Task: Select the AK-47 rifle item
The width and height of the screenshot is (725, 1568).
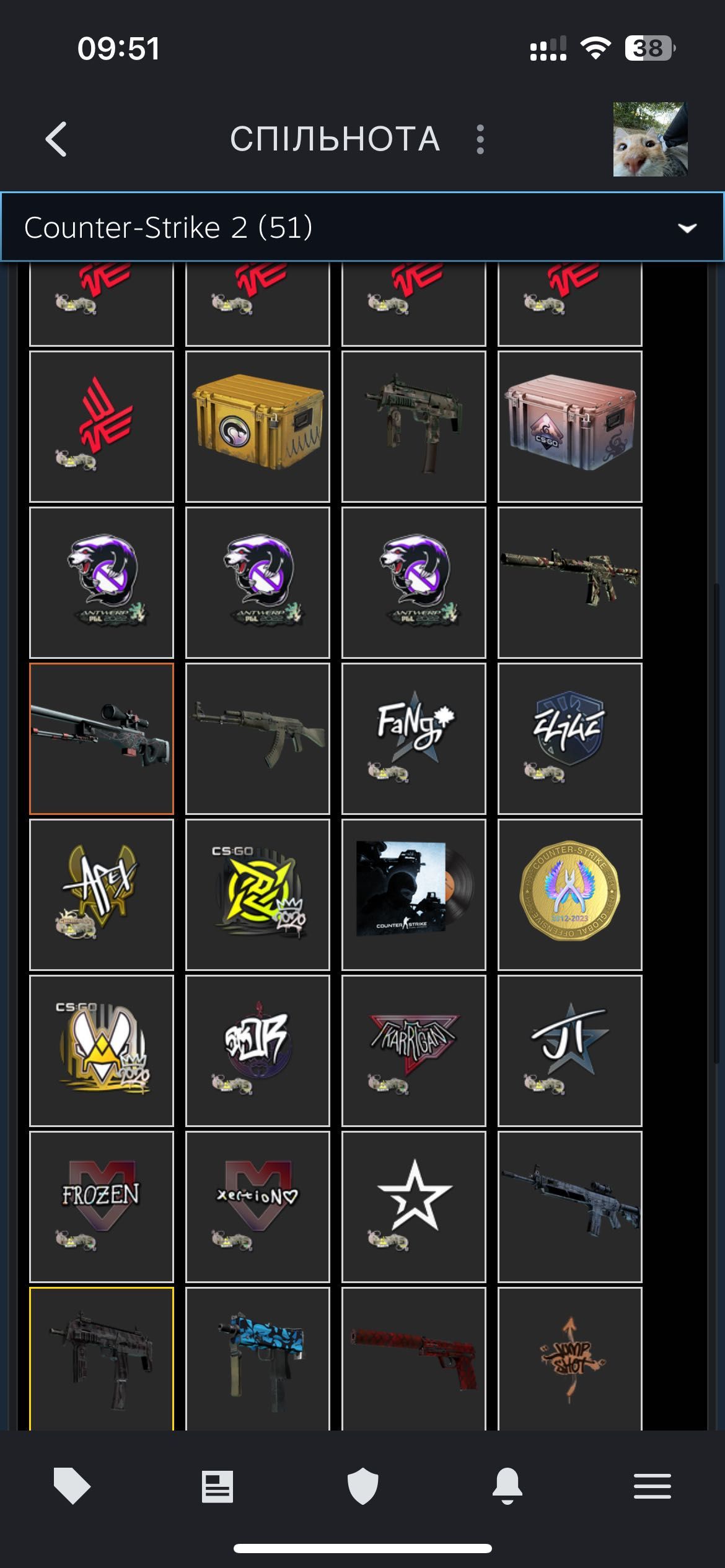Action: click(258, 738)
